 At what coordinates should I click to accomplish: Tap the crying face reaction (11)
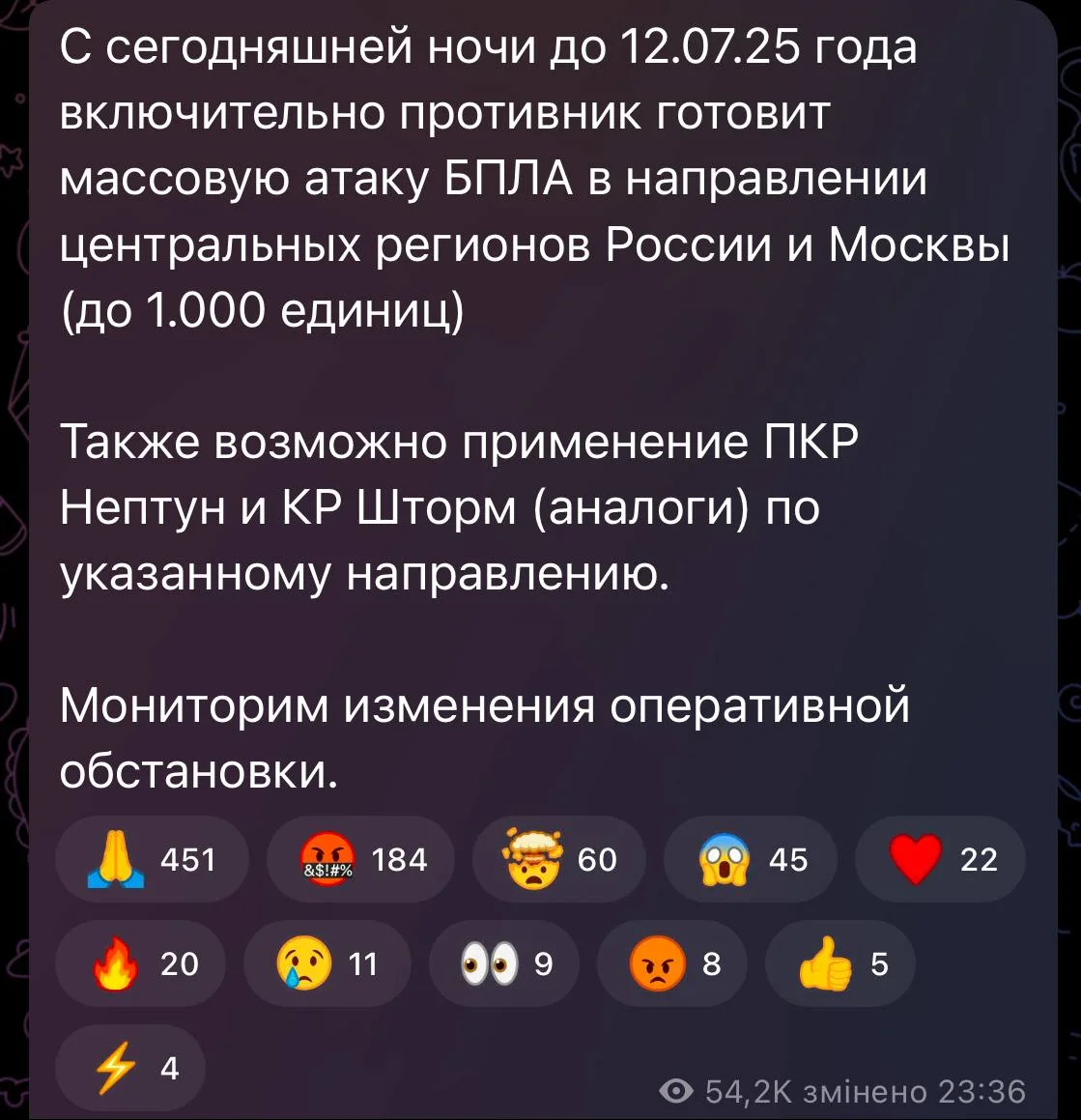click(x=327, y=963)
